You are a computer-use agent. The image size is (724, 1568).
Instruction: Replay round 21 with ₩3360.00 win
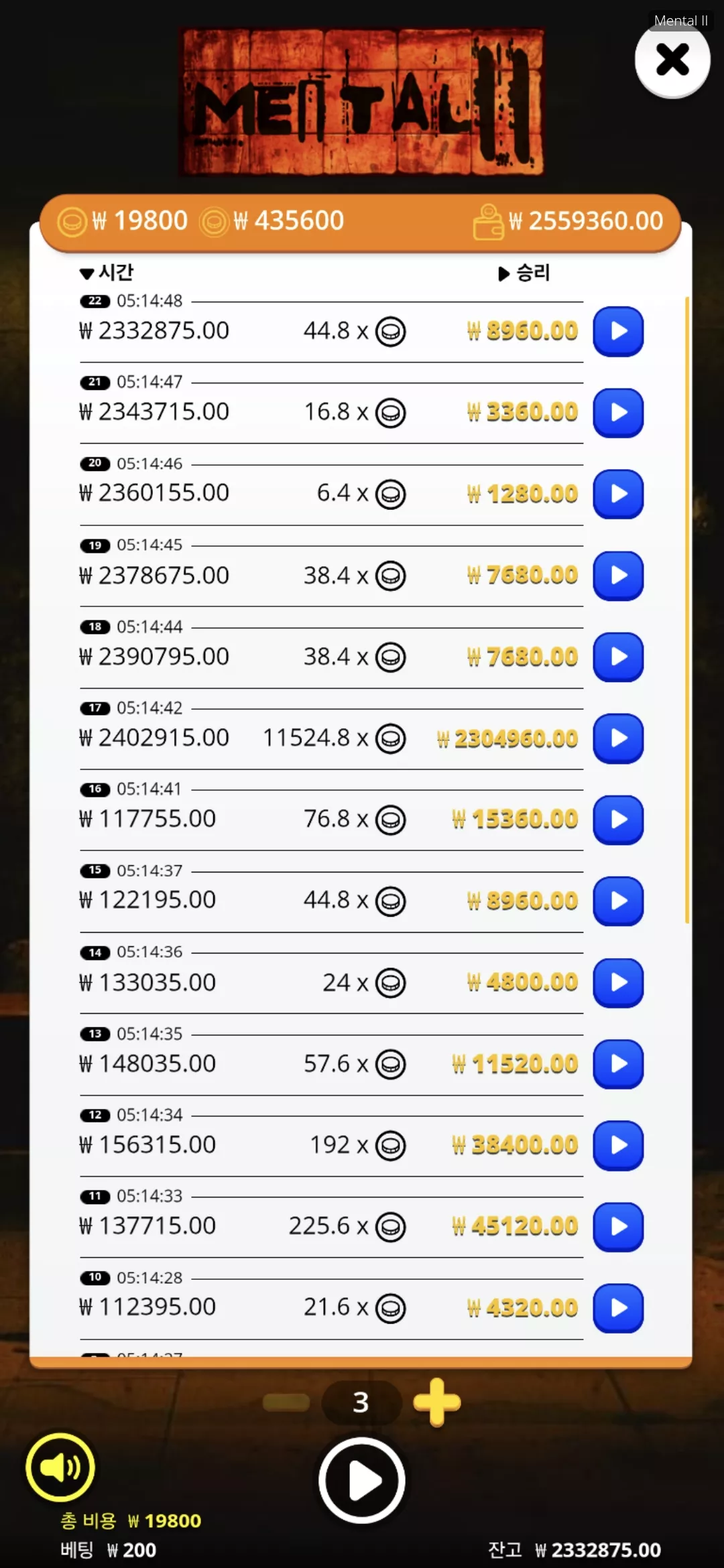[x=618, y=413]
